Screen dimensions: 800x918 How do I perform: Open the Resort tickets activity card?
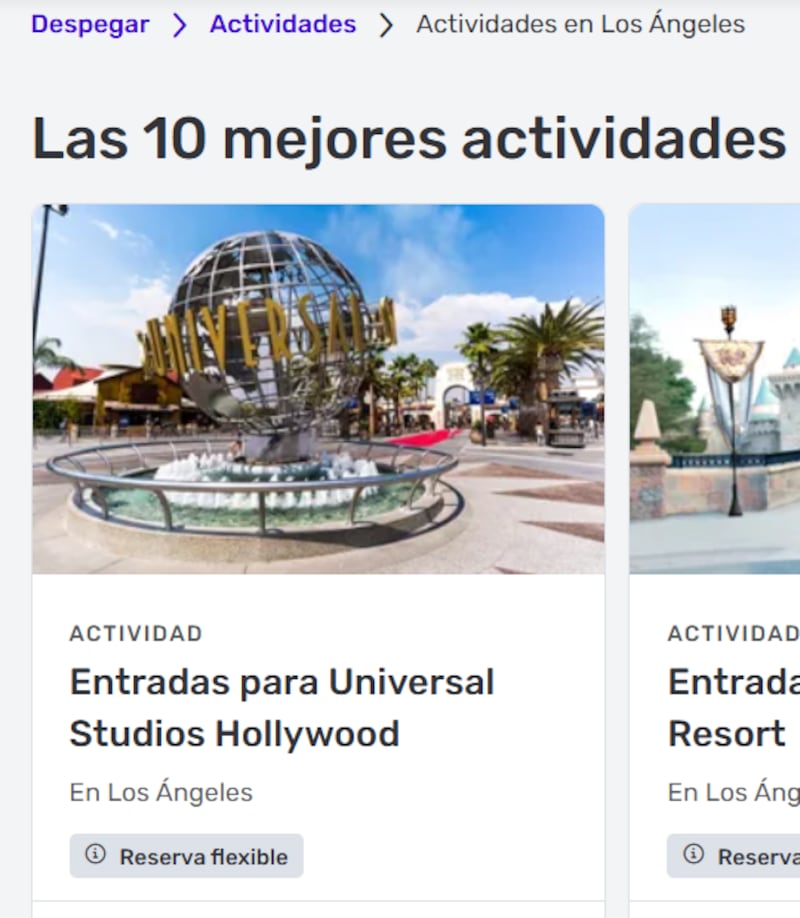pyautogui.click(x=732, y=707)
